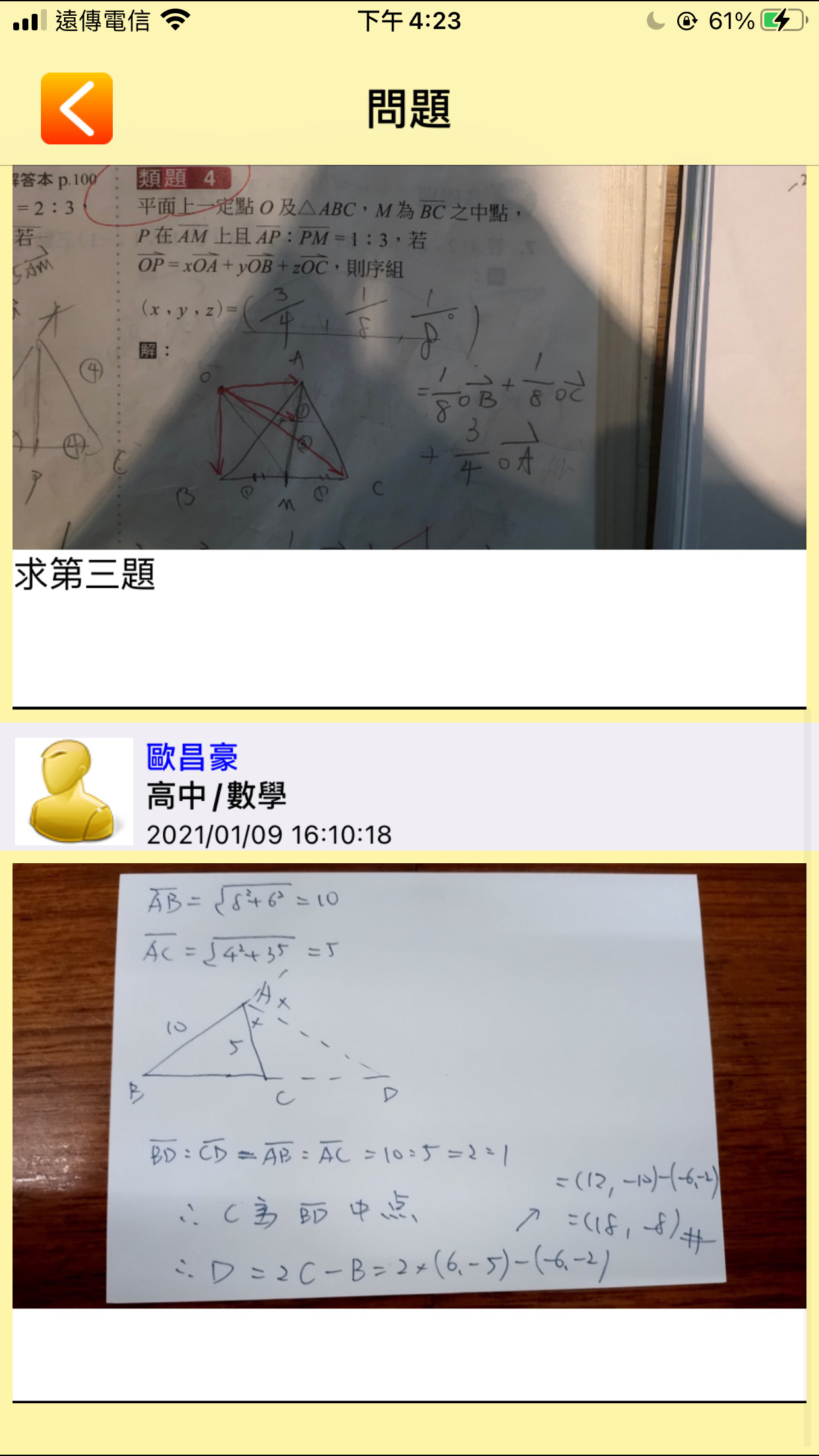819x1456 pixels.
Task: Tap 歐昌豪's yellow avatar picture
Action: click(x=74, y=791)
